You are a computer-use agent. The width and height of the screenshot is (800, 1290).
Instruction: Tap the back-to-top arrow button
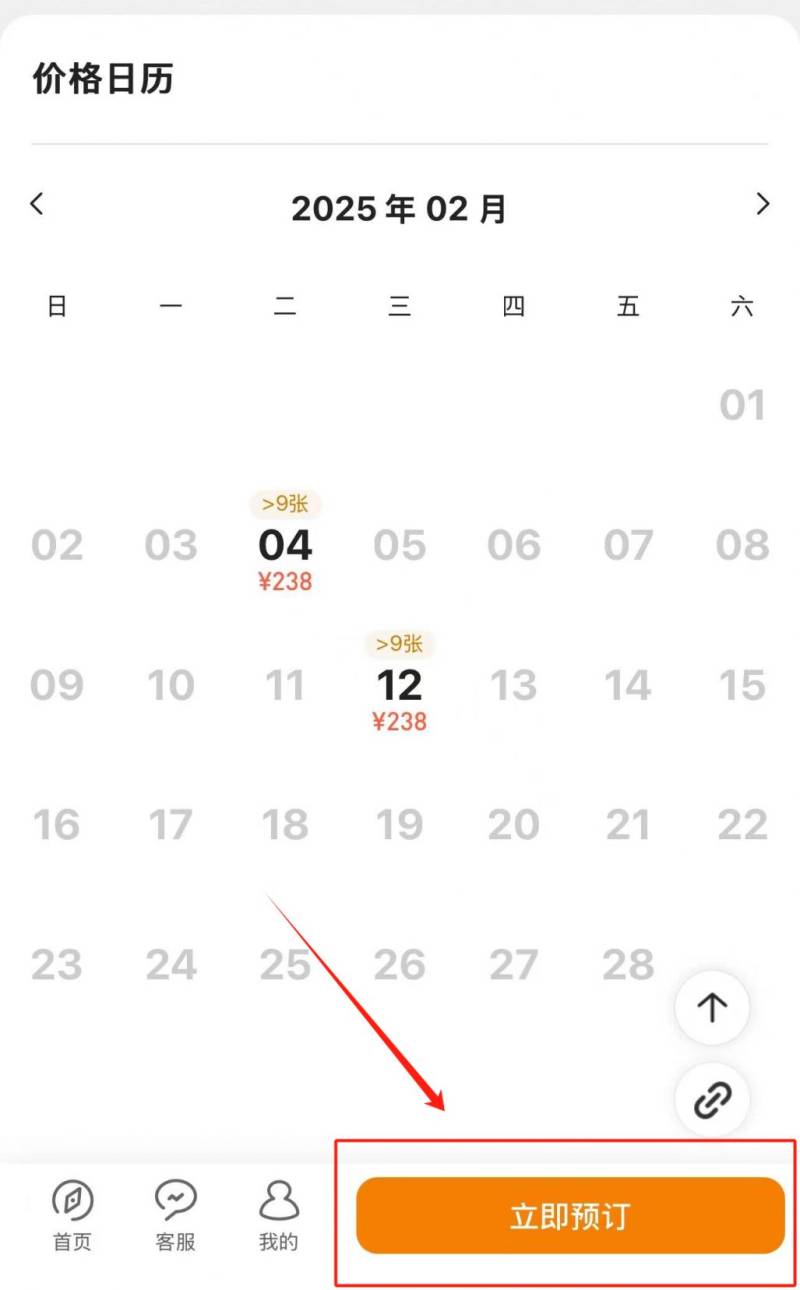[712, 1007]
